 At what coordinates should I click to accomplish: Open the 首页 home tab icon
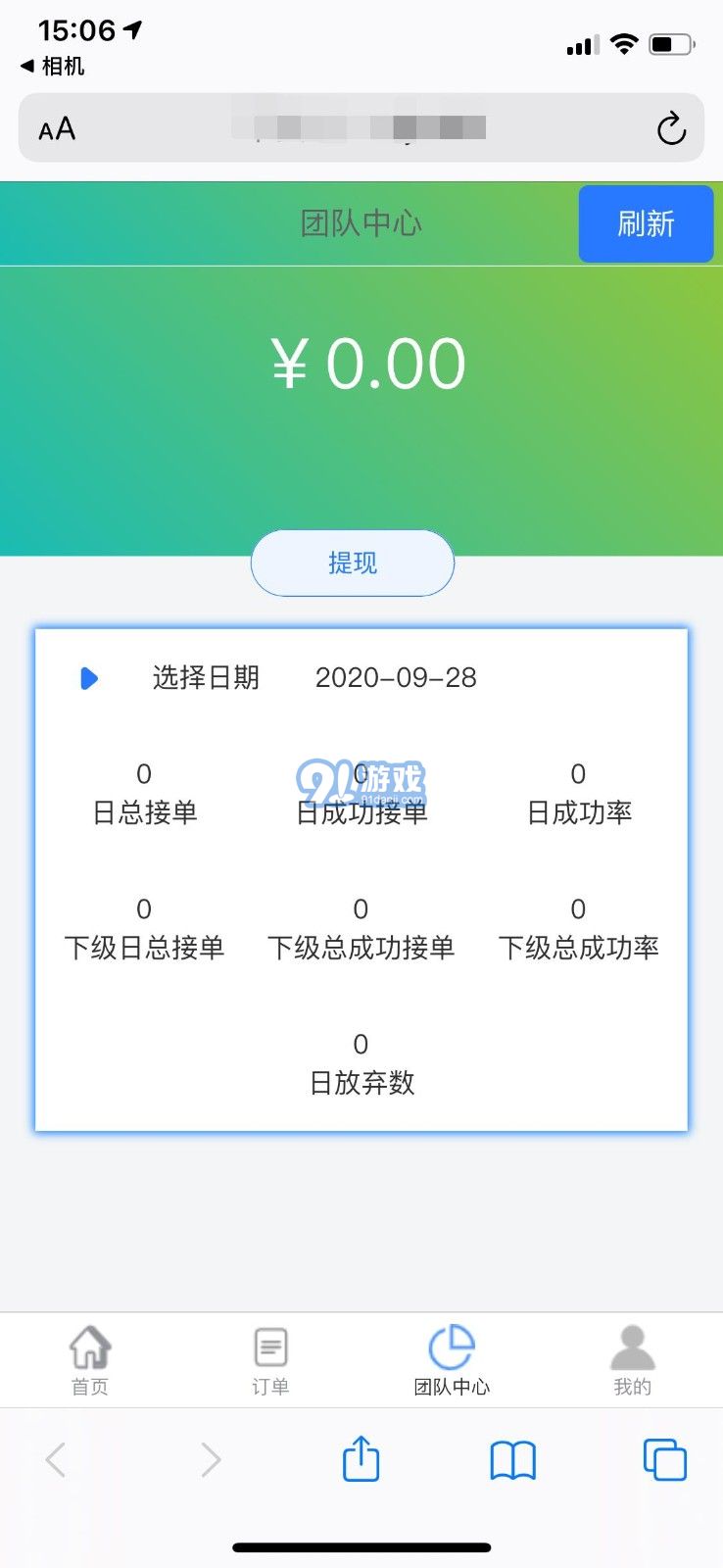pos(89,1347)
